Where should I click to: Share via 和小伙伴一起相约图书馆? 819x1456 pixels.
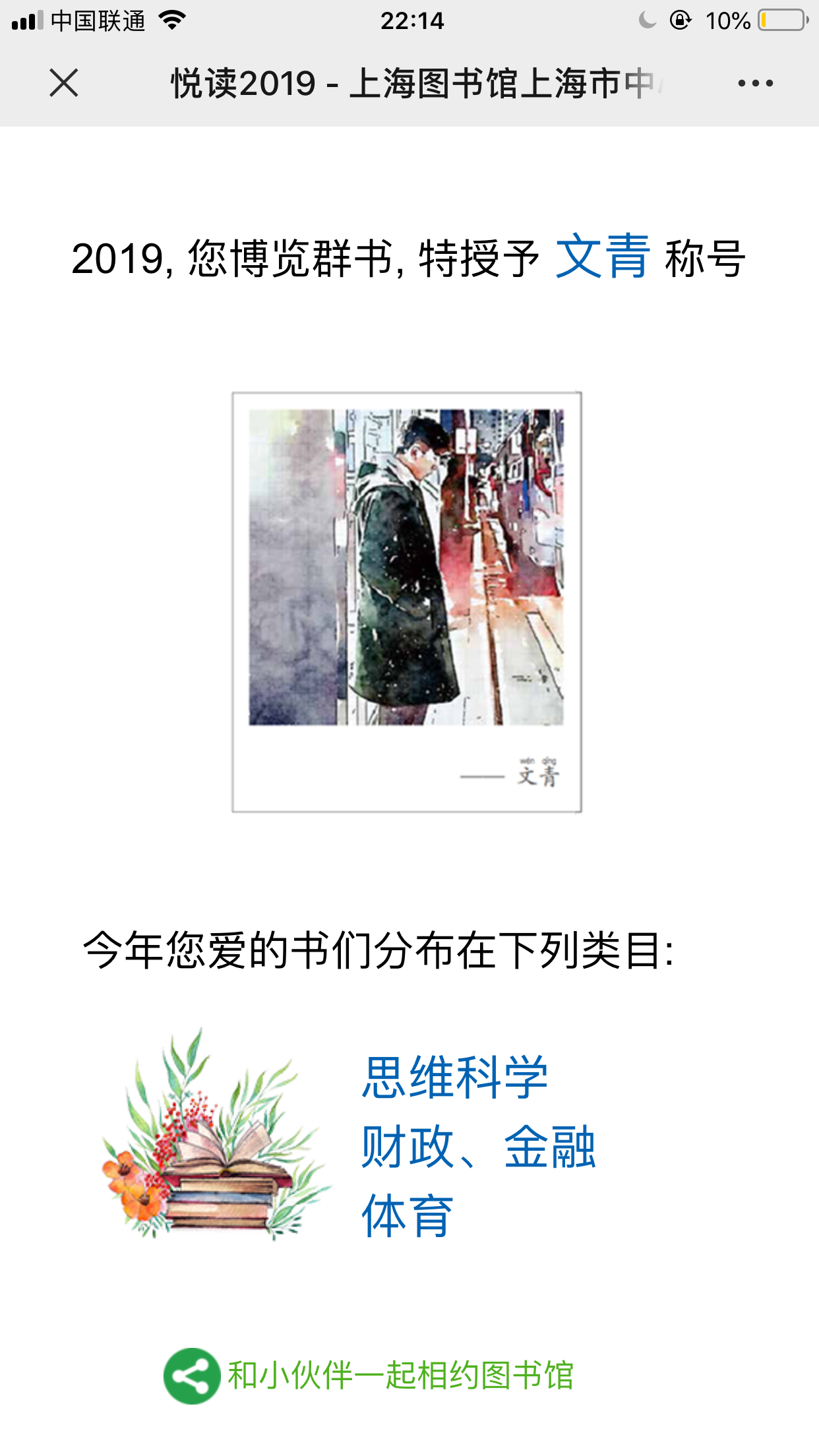(369, 1376)
